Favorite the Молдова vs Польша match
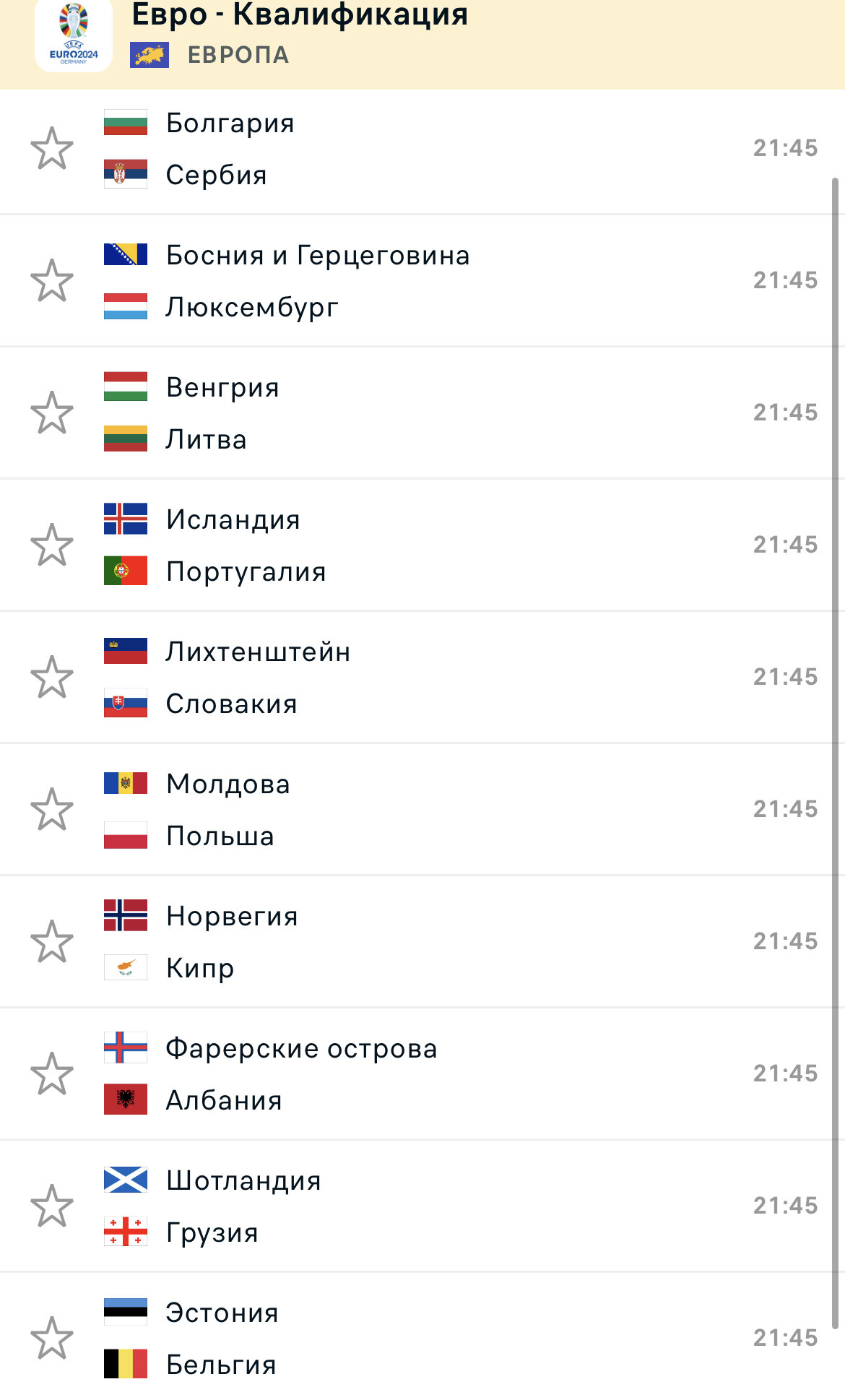The image size is (845, 1400). click(x=52, y=810)
